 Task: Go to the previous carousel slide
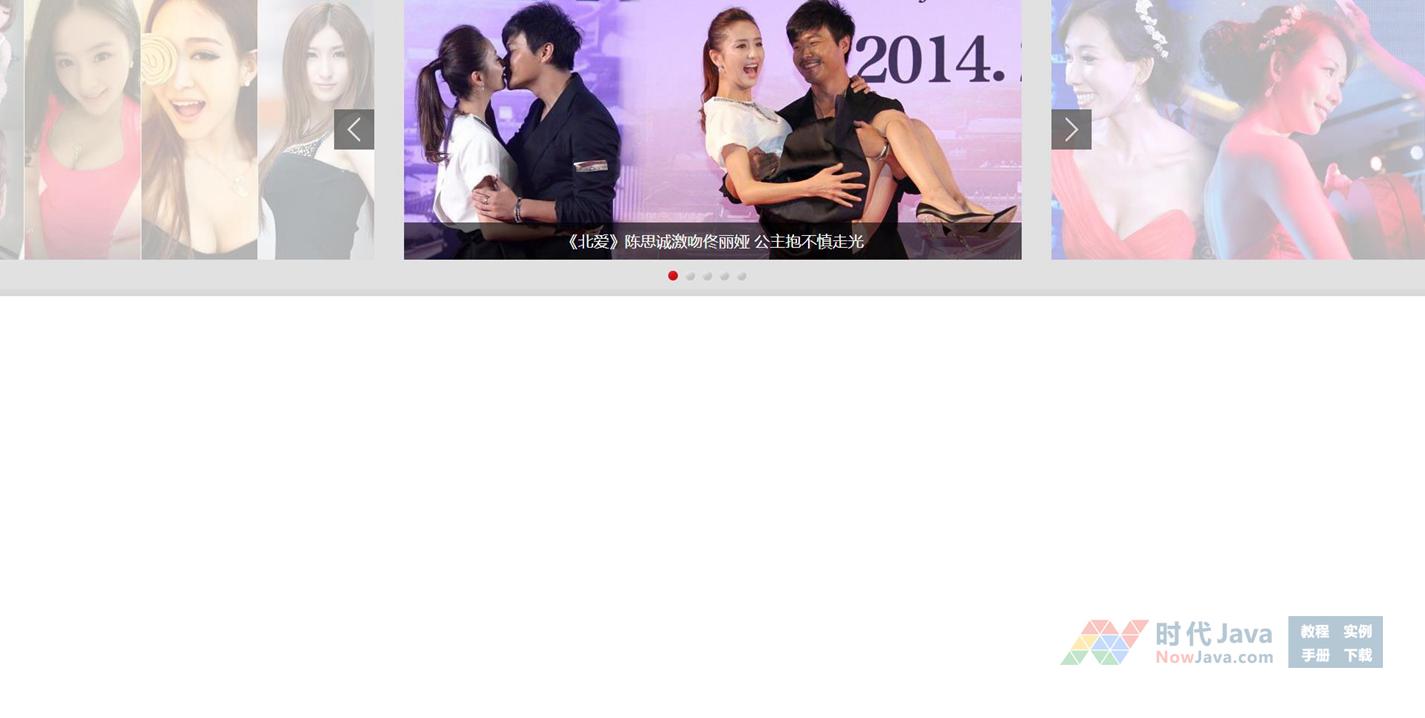tap(354, 129)
